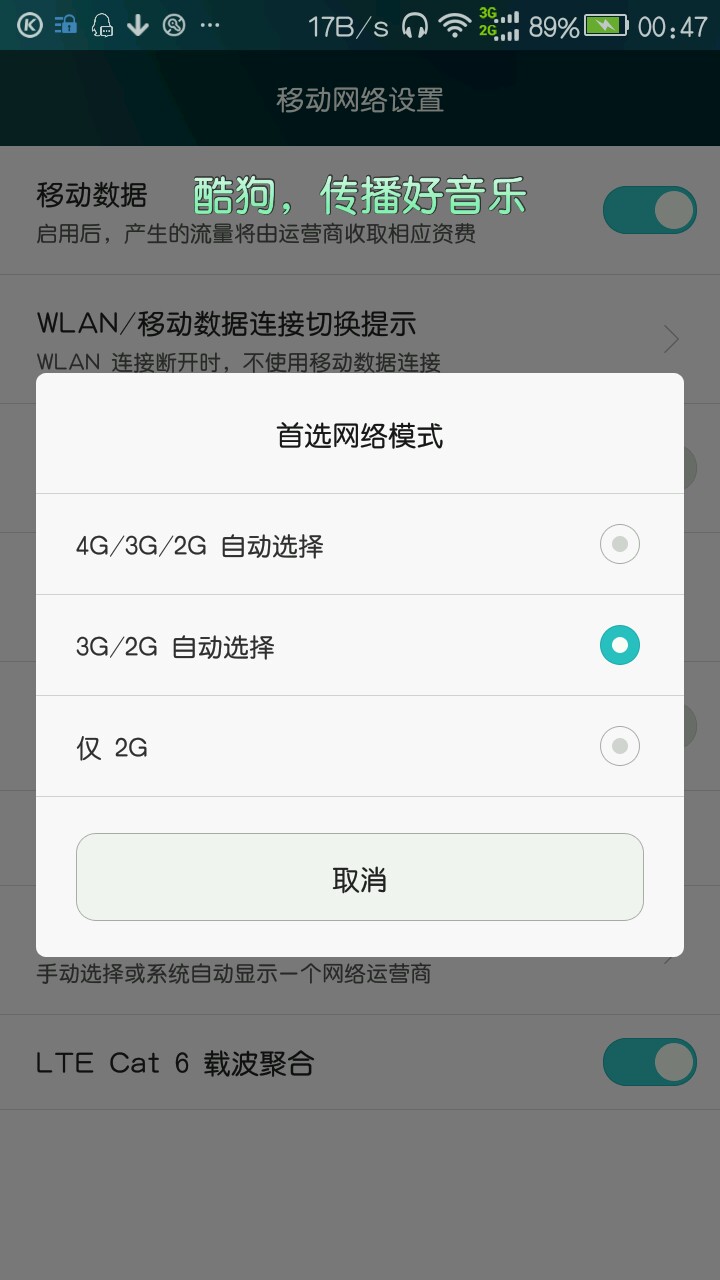Choose 3G/2G 自动选择 option
The image size is (720, 1280).
[358, 646]
